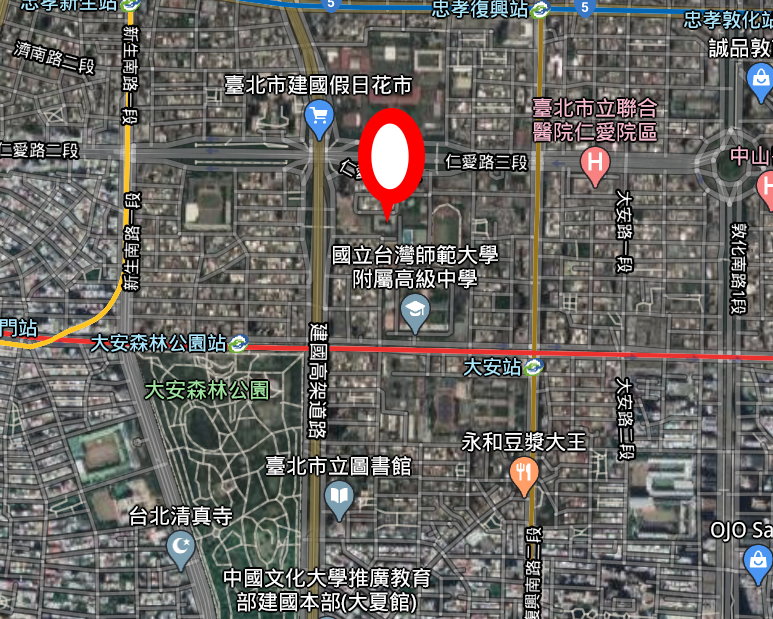Open 永和豆漿大王 restaurant marker
773x619 pixels.
click(524, 475)
